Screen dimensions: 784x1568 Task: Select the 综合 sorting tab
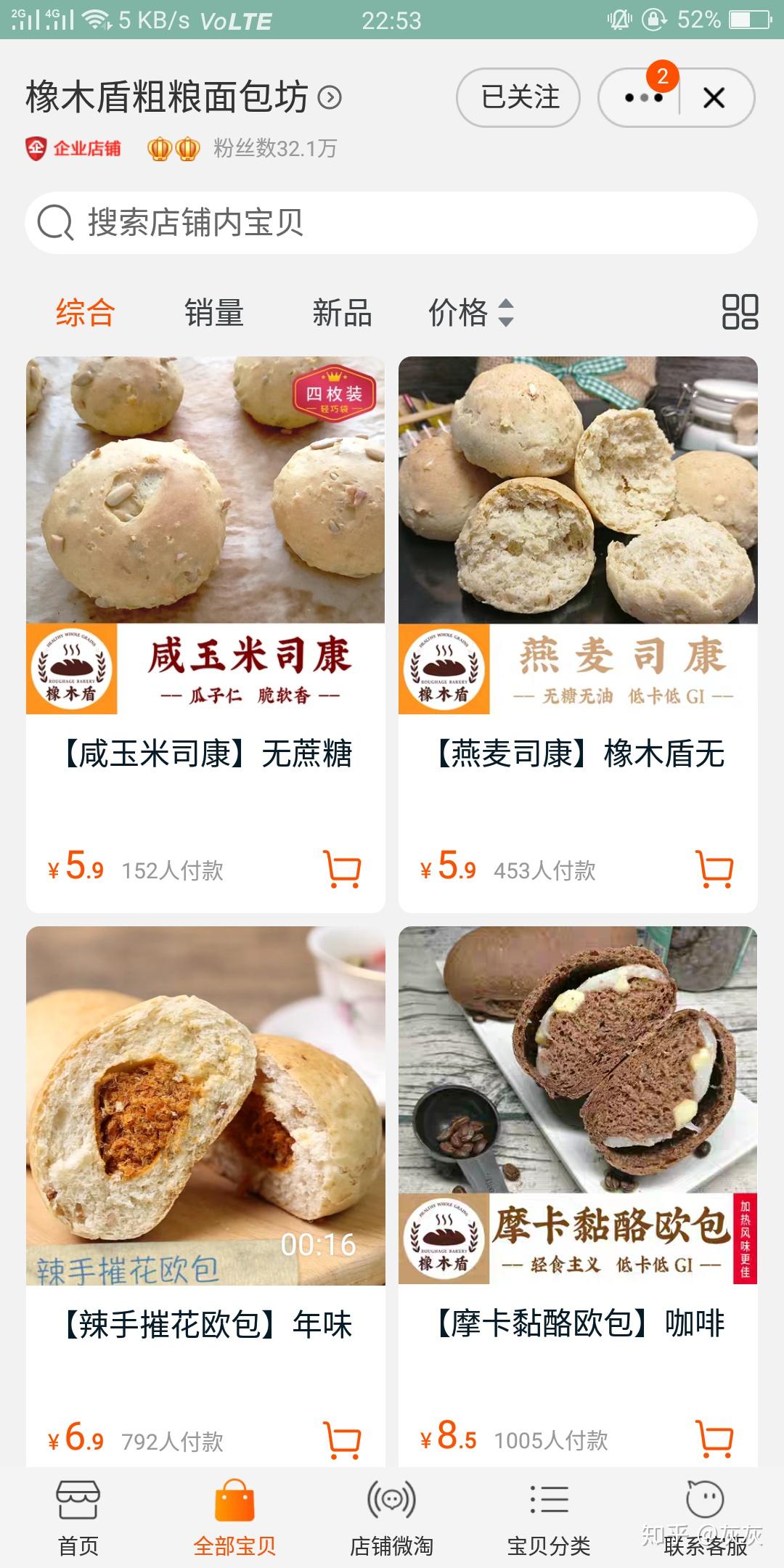point(86,313)
